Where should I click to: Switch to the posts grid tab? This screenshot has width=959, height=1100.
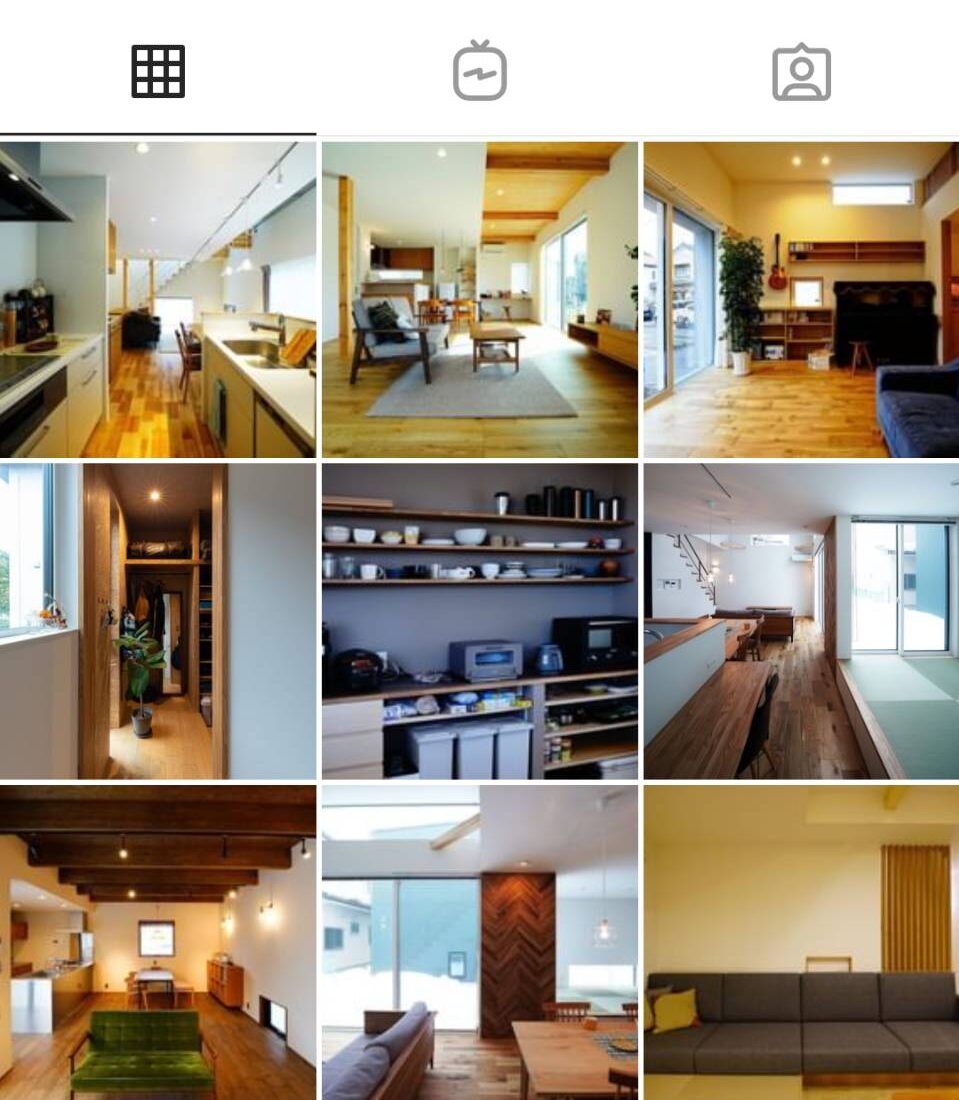(158, 71)
